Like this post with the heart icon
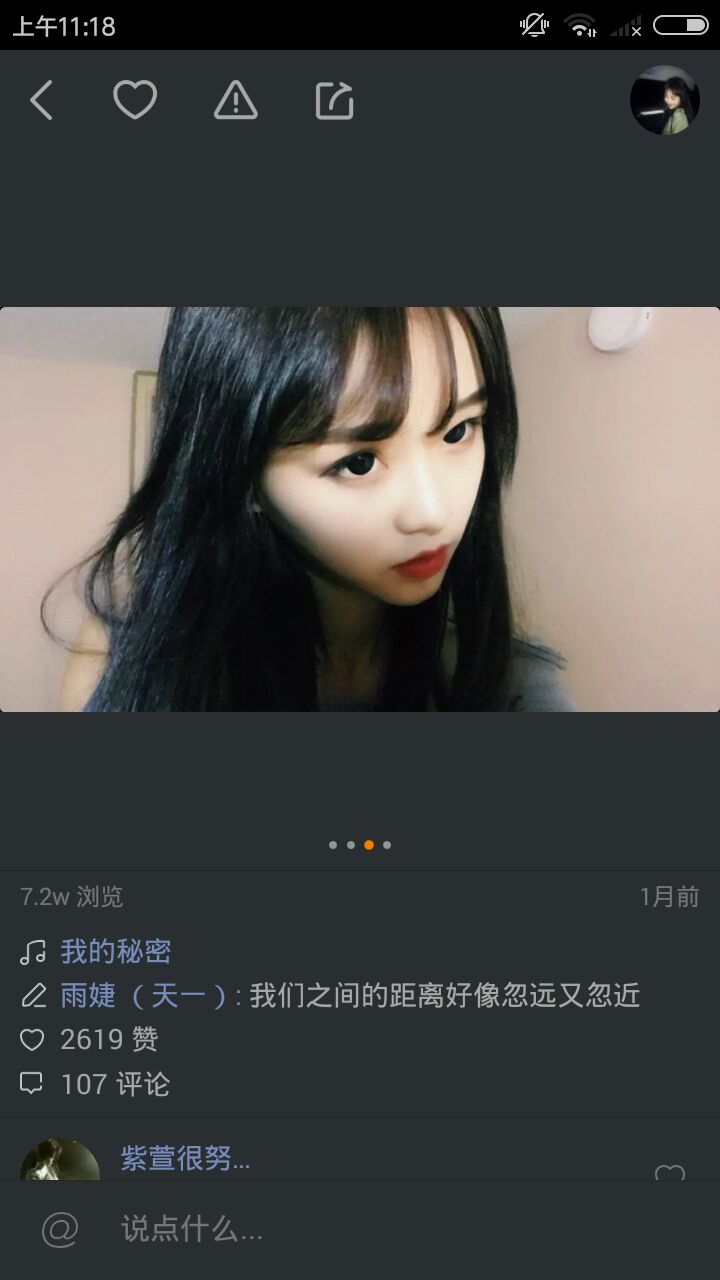Screen dimensions: 720x1280 coord(135,101)
